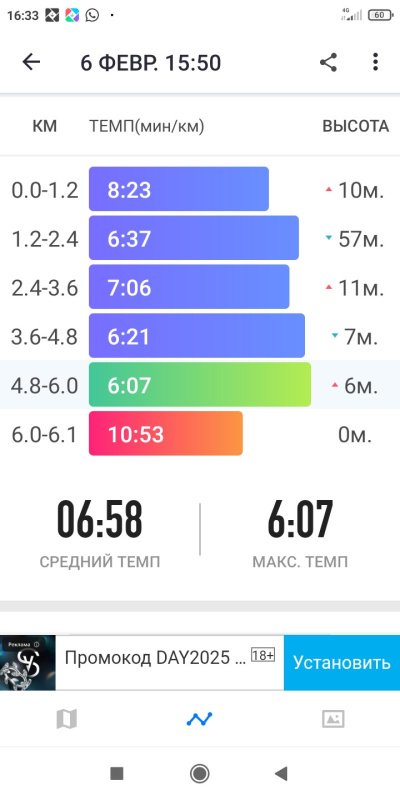Viewport: 400px width, 800px height.
Task: Select the 4.8-6.0 km split row
Action: [200, 385]
